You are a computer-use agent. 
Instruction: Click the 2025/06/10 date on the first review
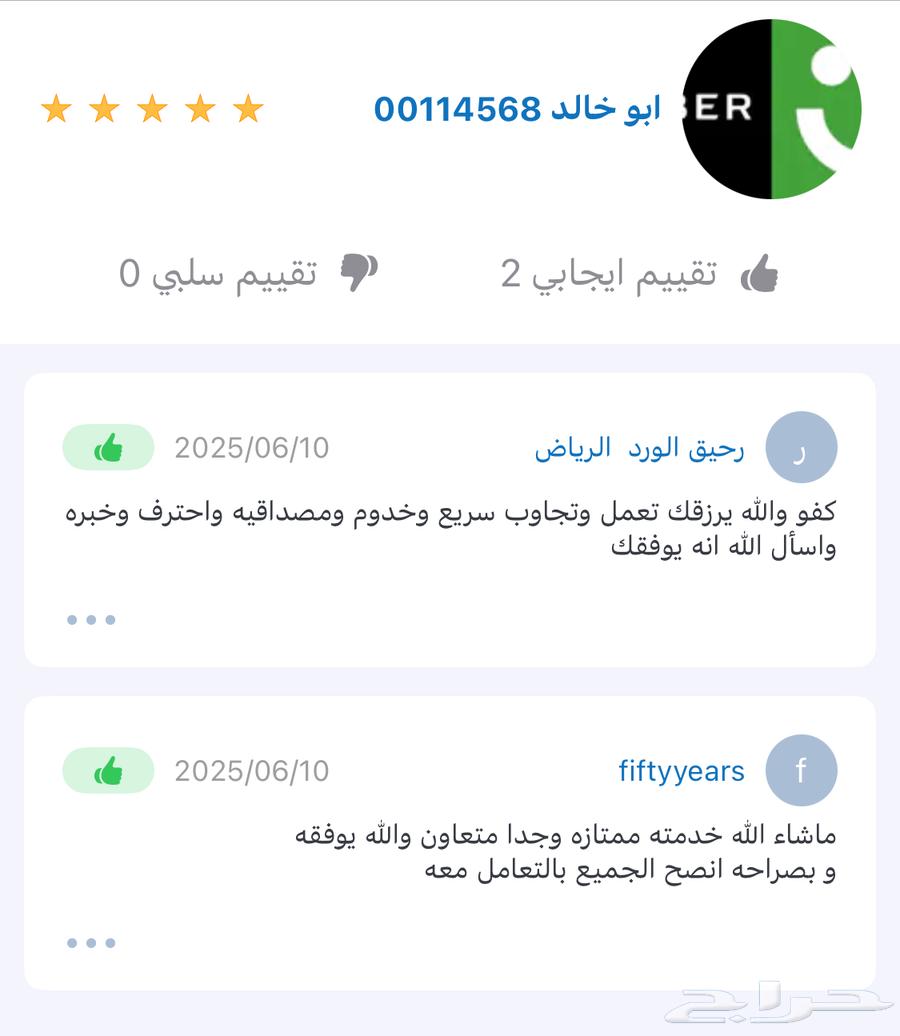point(248,448)
